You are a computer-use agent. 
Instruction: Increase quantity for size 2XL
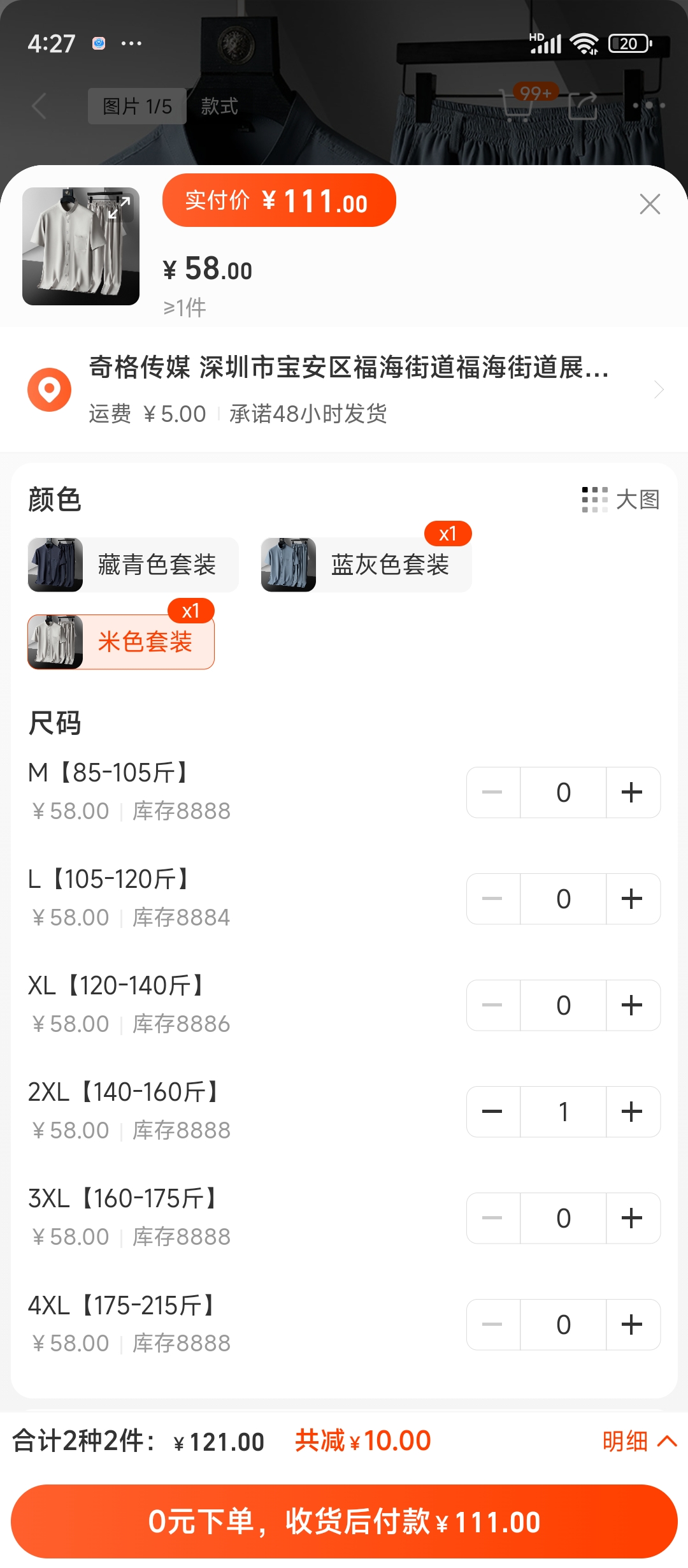coord(633,1112)
